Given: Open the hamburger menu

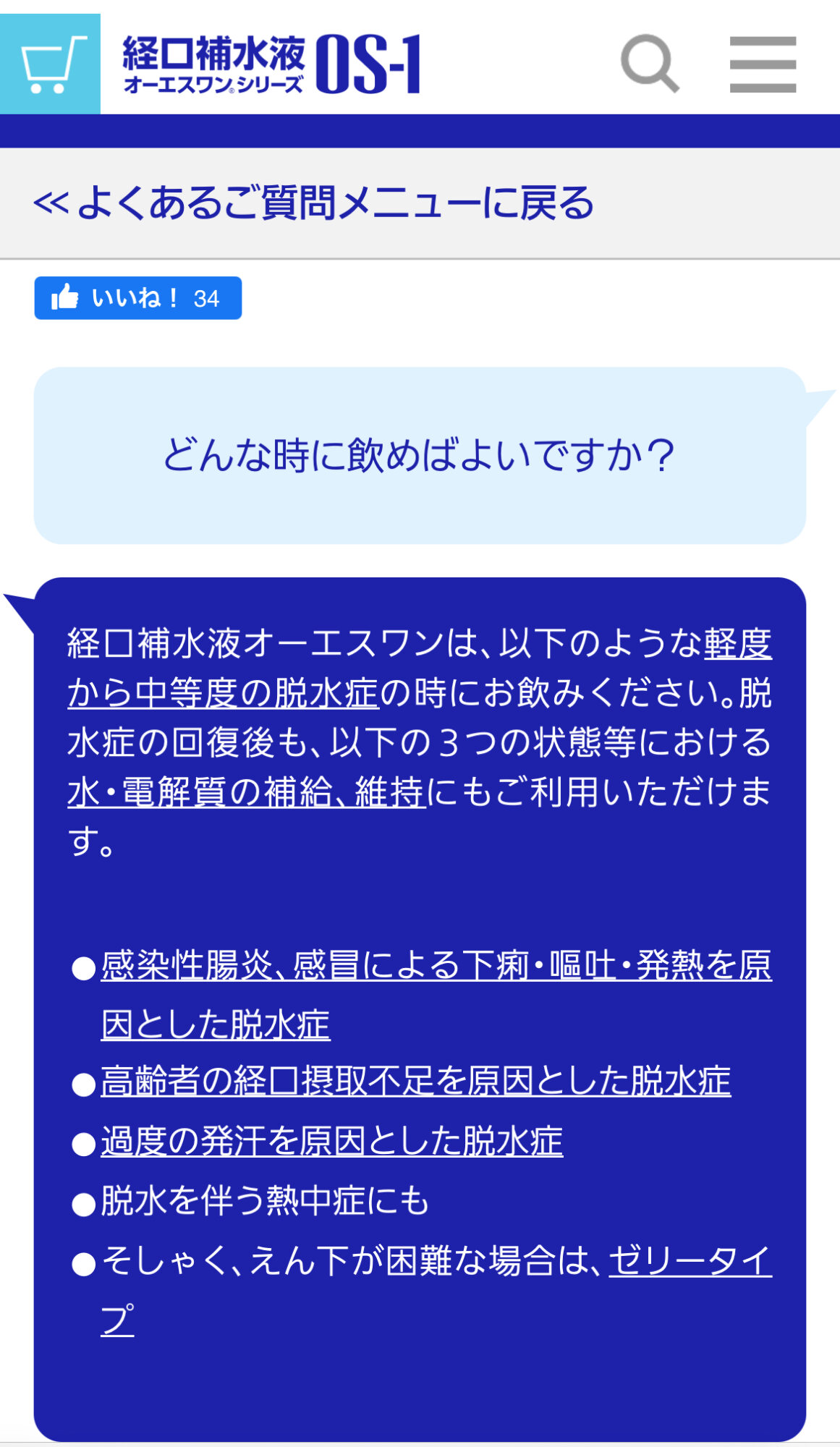Looking at the screenshot, I should 763,64.
